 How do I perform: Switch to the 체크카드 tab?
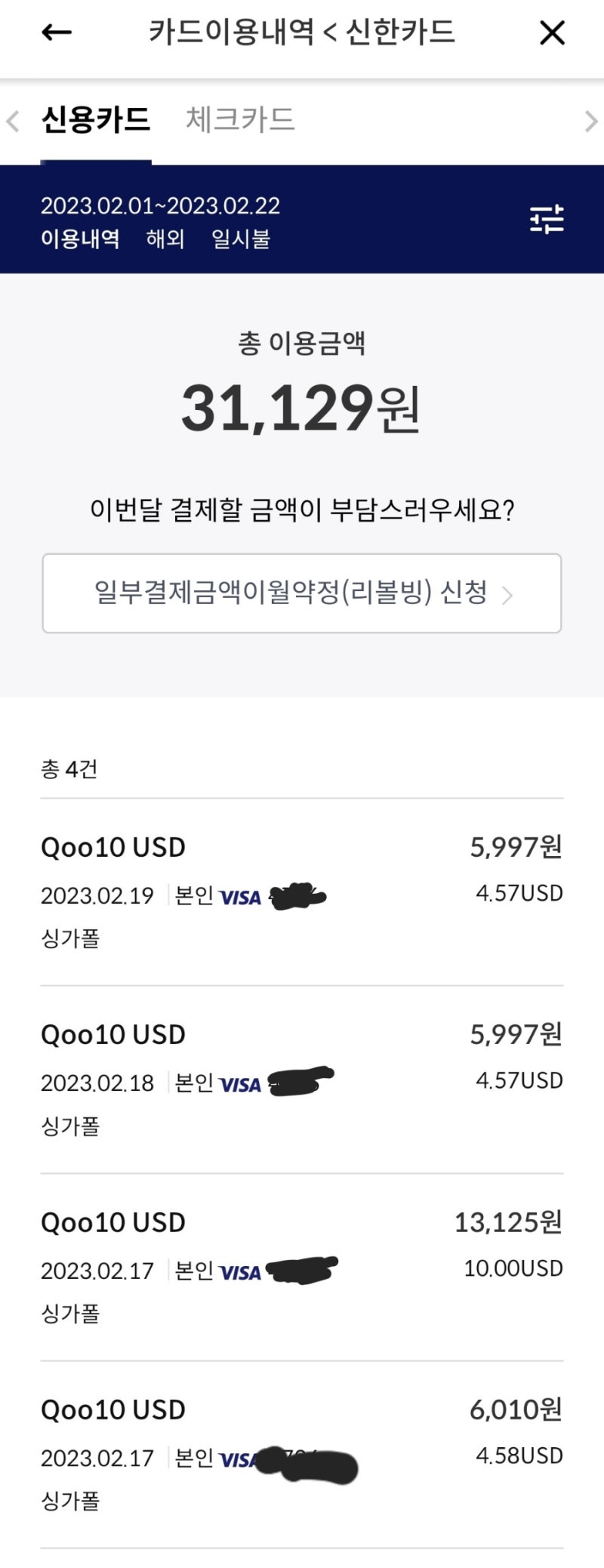pos(239,119)
